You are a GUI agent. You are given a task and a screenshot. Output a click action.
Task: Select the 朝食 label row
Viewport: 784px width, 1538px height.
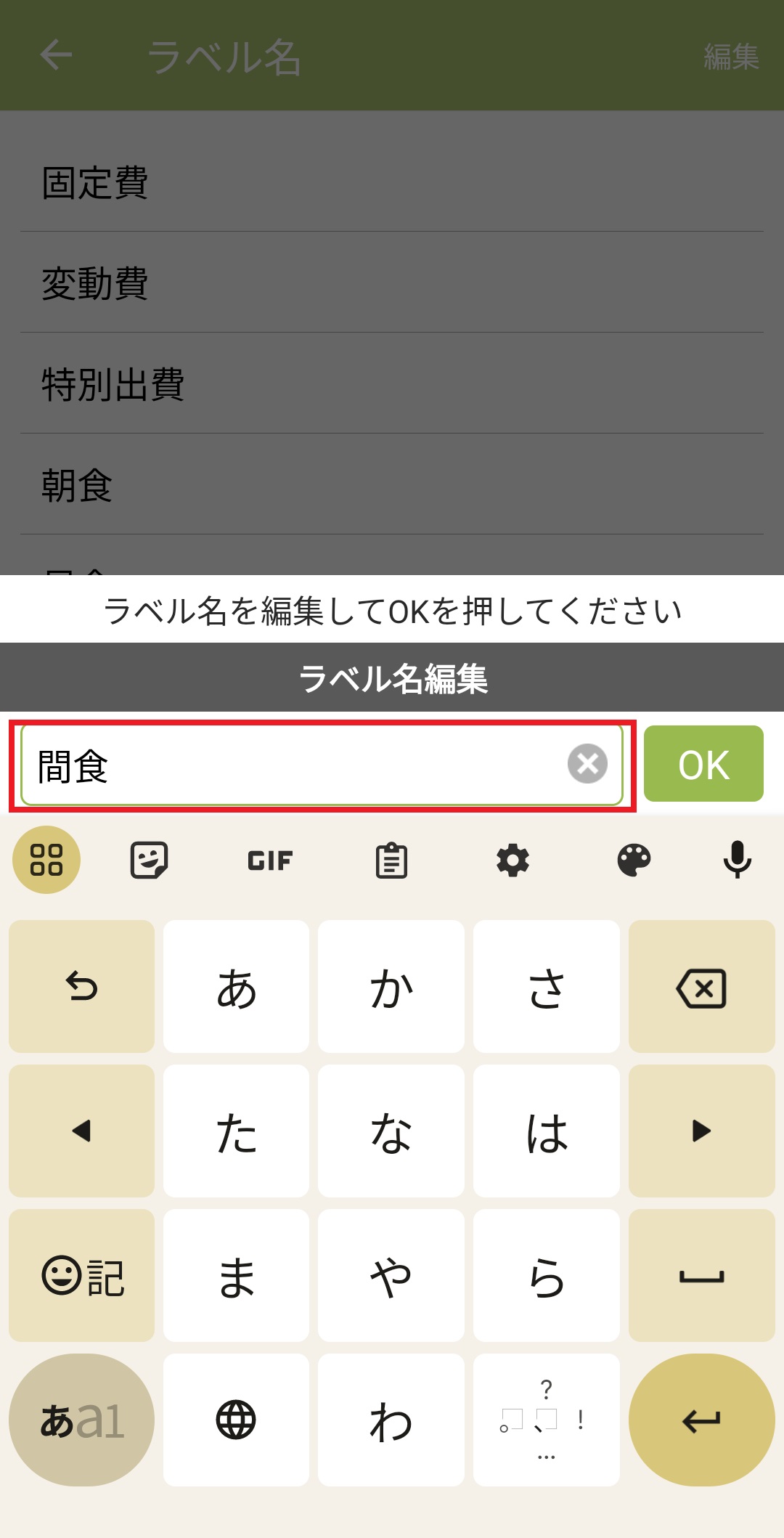392,485
